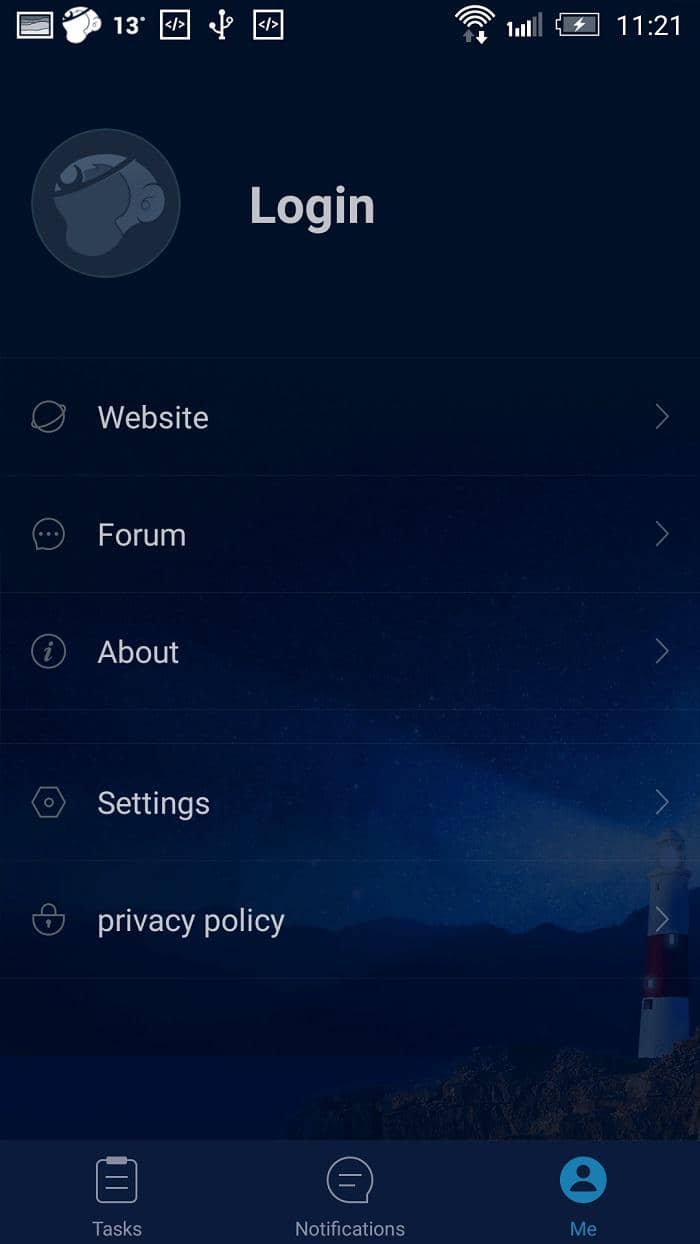Image resolution: width=700 pixels, height=1244 pixels.
Task: Tap the profile avatar picture
Action: pyautogui.click(x=106, y=203)
